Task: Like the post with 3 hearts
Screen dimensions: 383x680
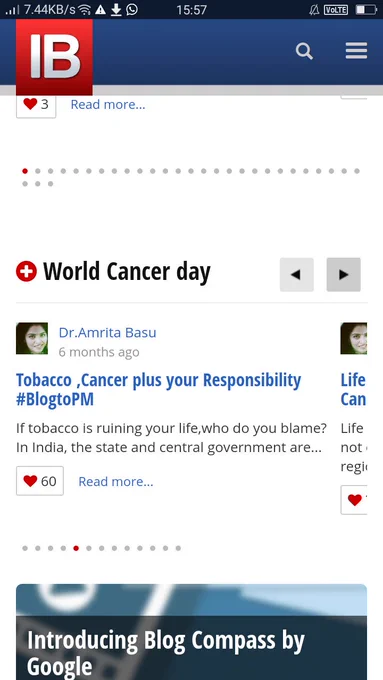Action: (36, 105)
